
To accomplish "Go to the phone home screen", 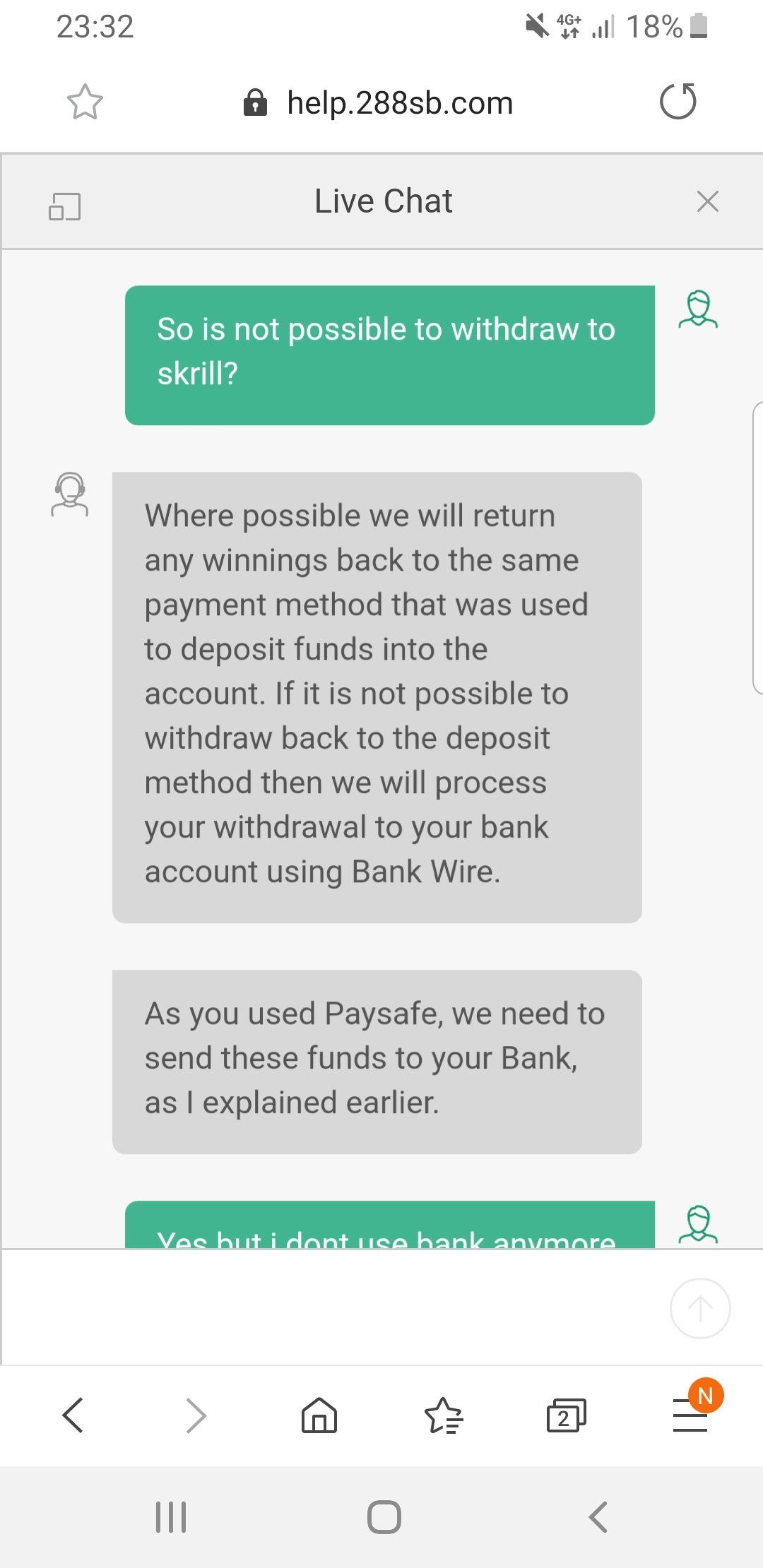I will pos(384,1516).
